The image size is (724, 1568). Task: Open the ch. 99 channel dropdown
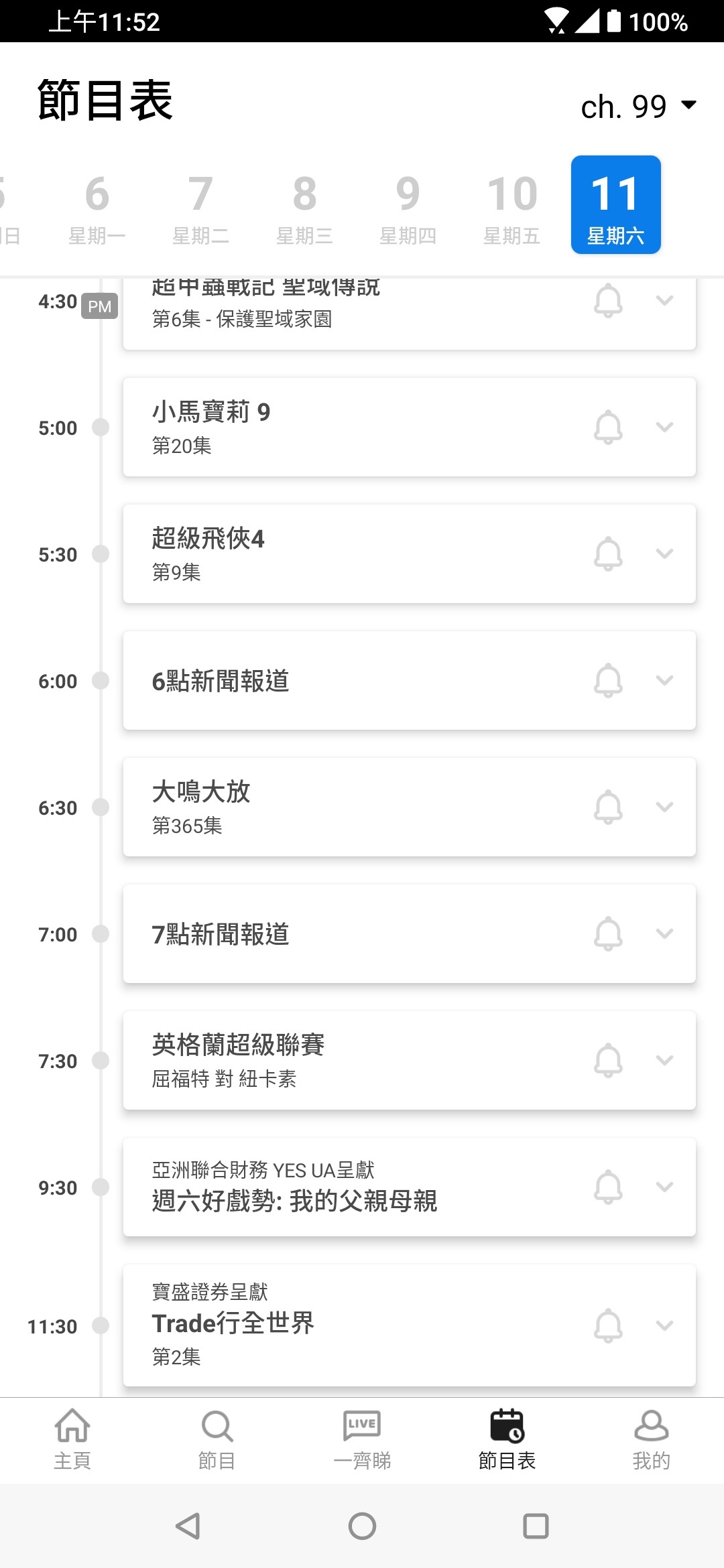click(x=638, y=107)
